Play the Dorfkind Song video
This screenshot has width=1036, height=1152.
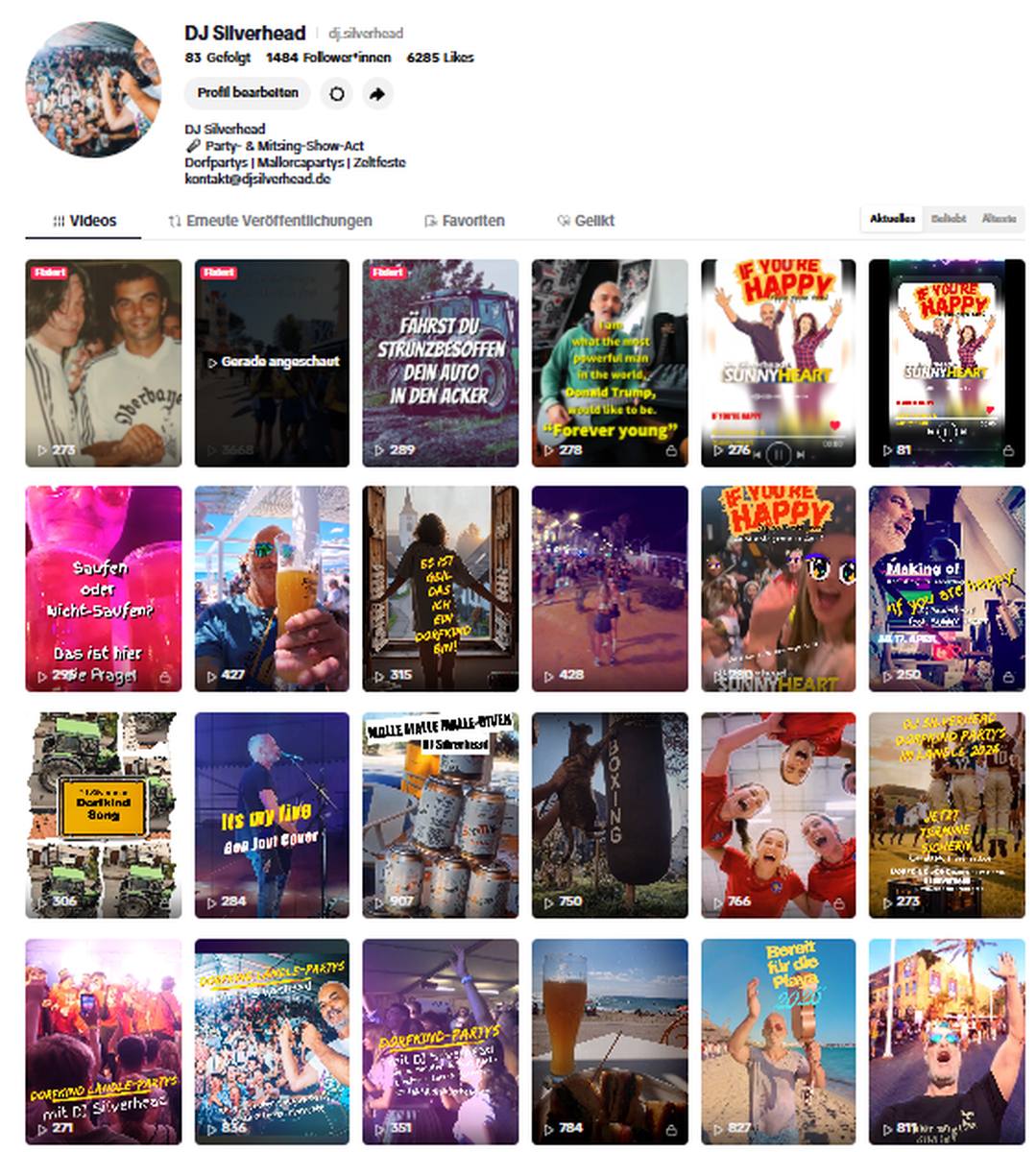[x=103, y=815]
